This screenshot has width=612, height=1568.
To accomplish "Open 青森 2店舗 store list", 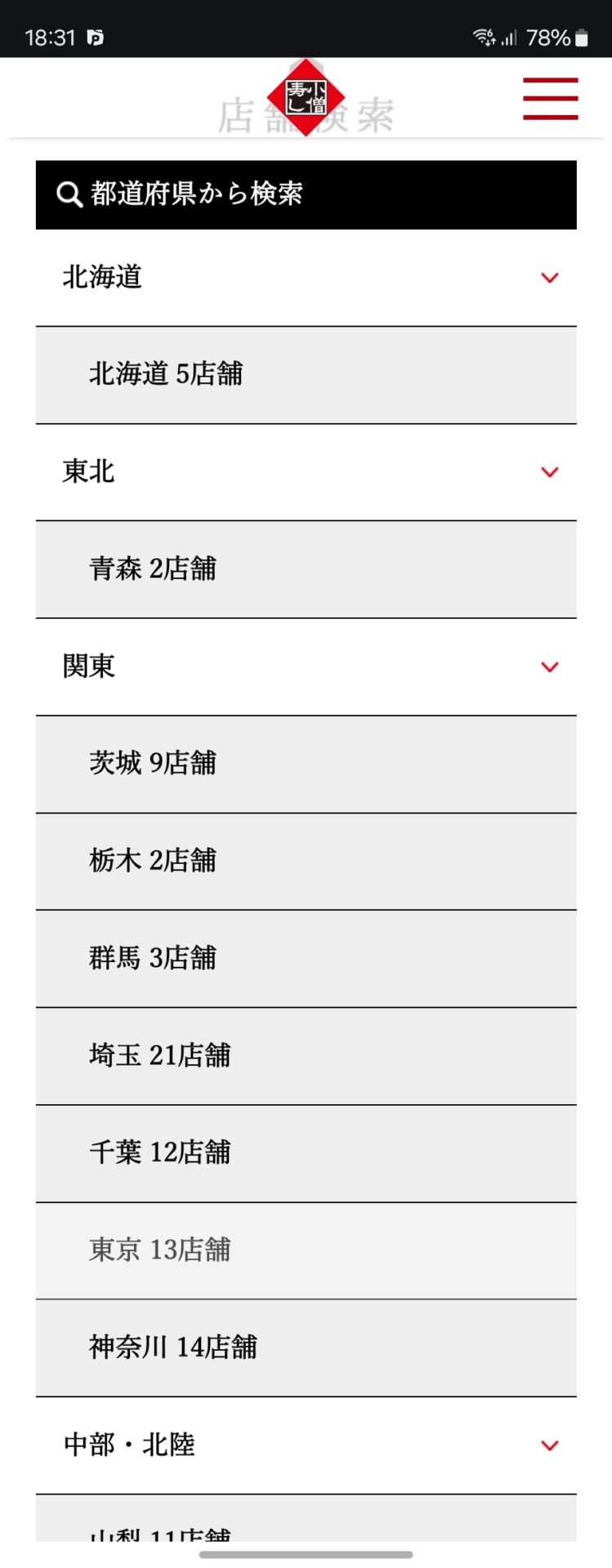I will tap(306, 569).
